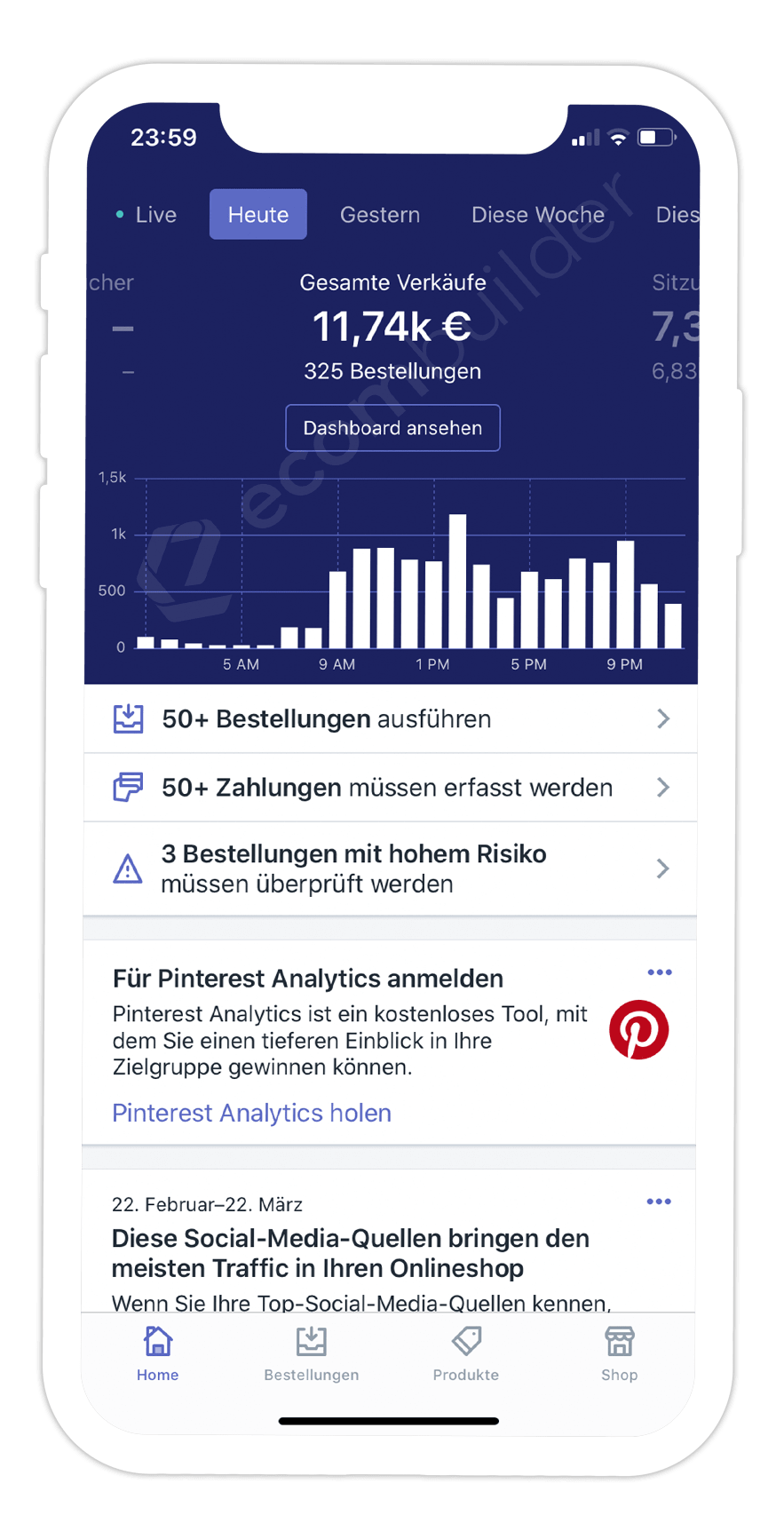The width and height of the screenshot is (784, 1531).
Task: Select the Heute time range
Action: [258, 215]
